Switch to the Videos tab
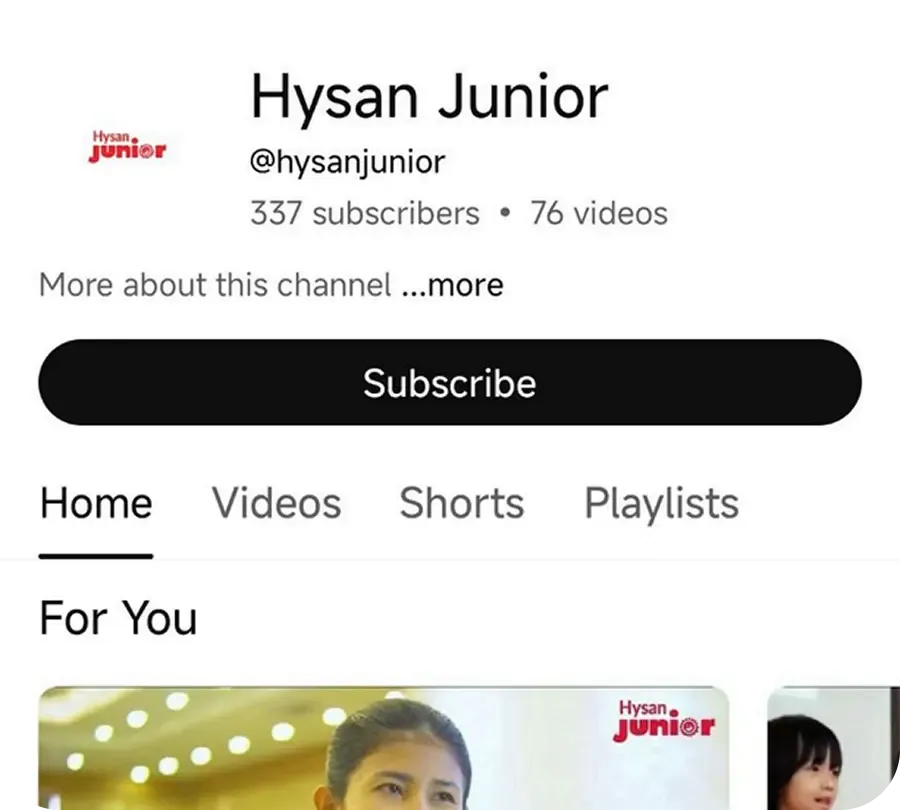Image resolution: width=900 pixels, height=810 pixels. tap(276, 503)
